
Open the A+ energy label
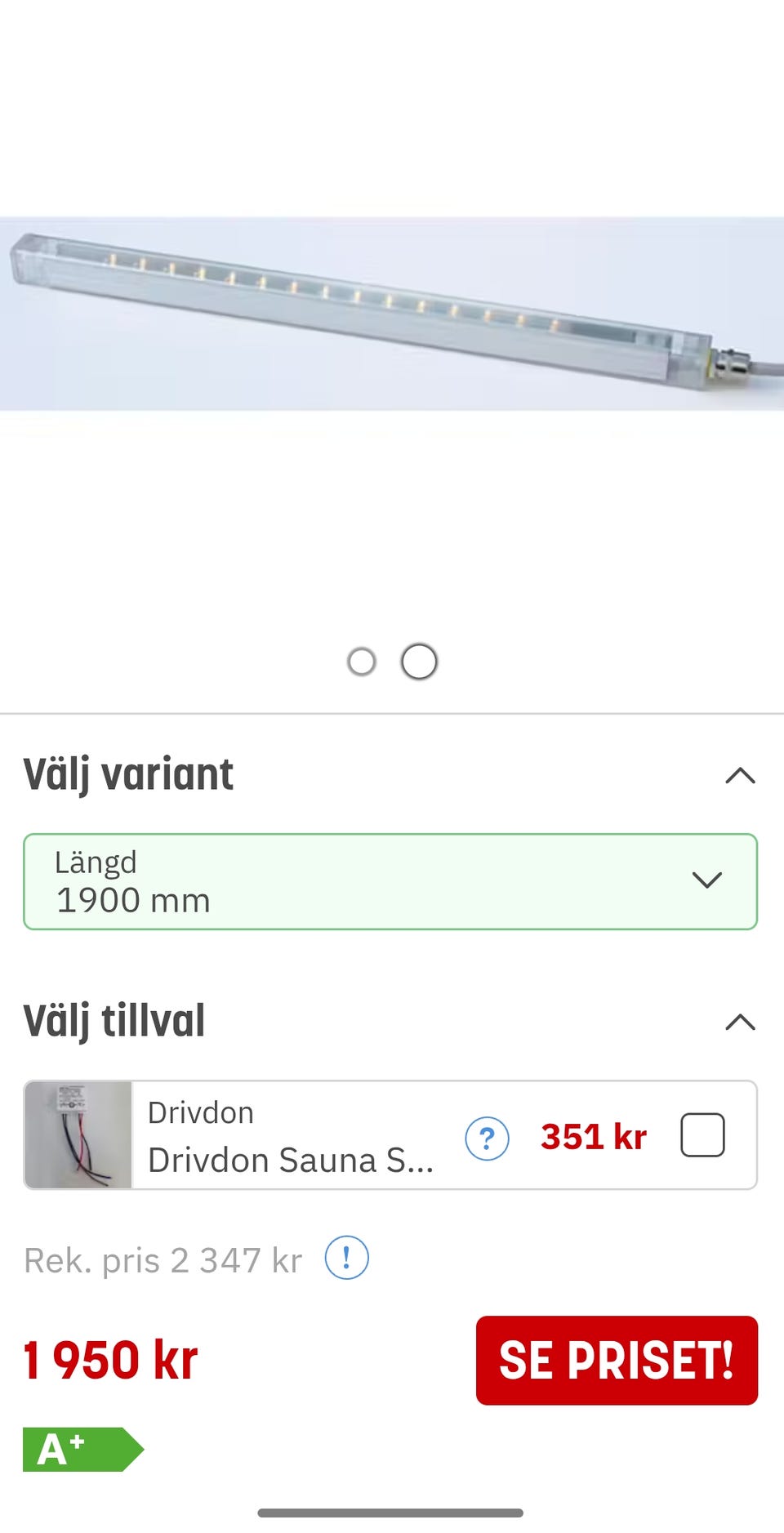[82, 1449]
